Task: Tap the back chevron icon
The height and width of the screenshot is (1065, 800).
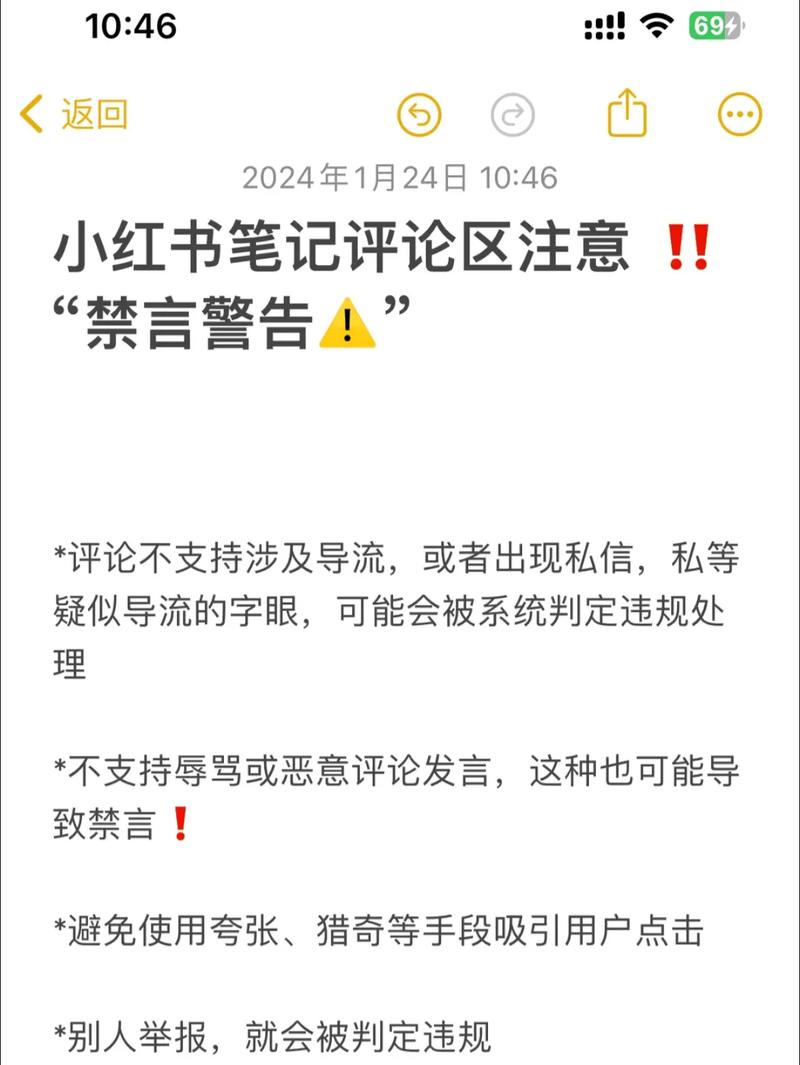Action: pos(28,114)
